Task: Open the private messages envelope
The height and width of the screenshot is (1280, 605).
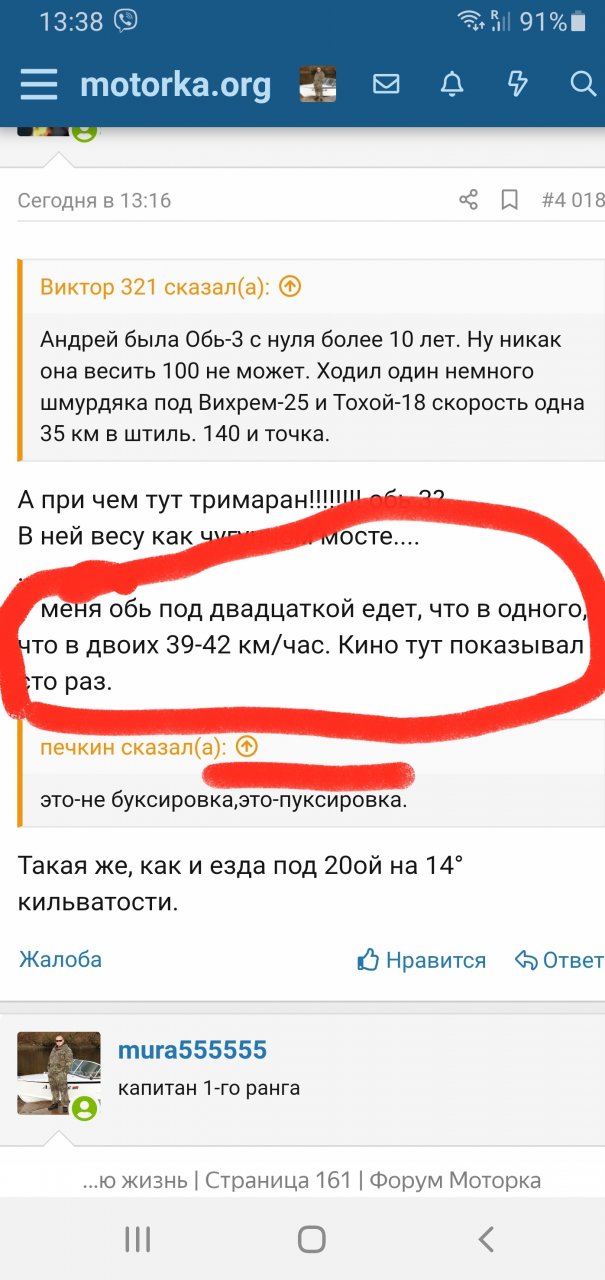Action: tap(386, 84)
